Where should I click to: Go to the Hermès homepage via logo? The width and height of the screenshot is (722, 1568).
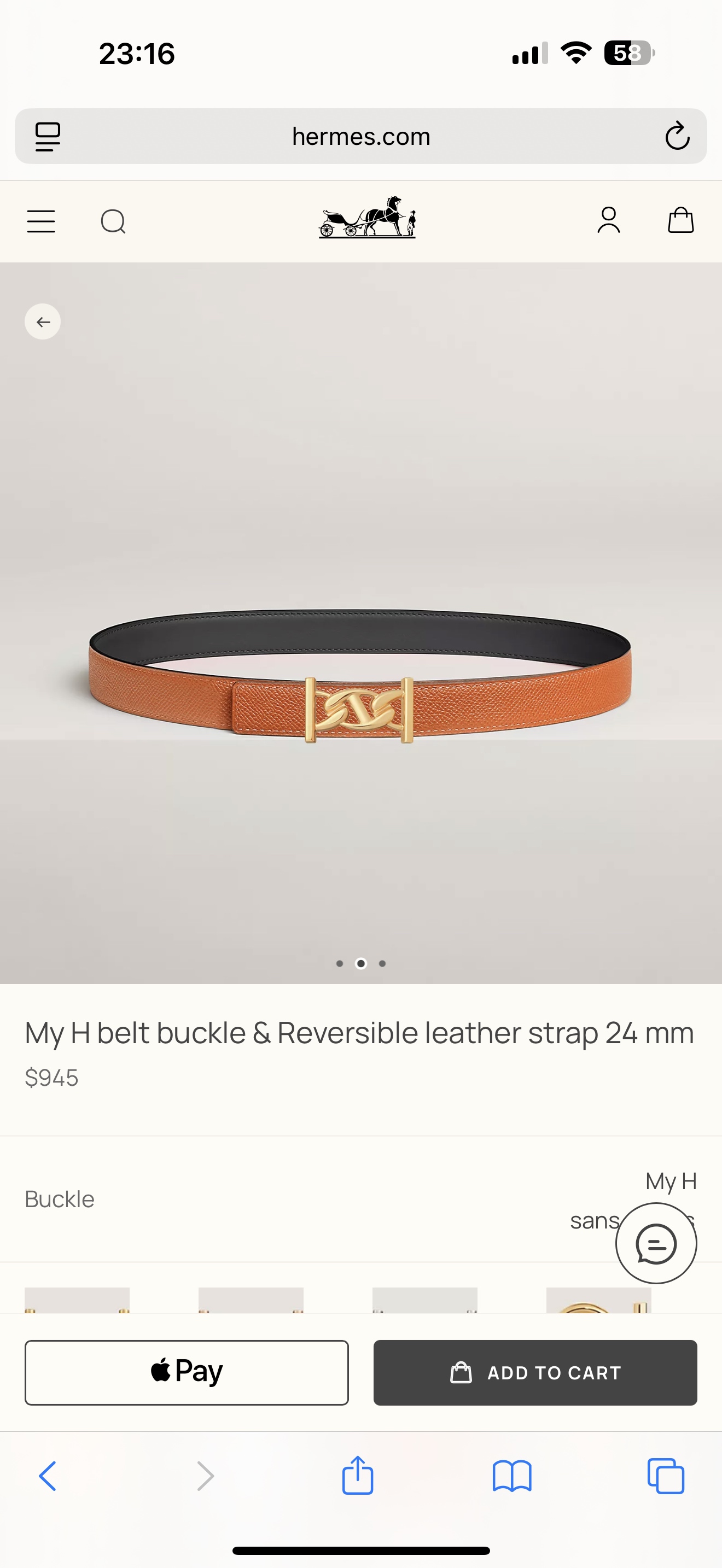(366, 217)
